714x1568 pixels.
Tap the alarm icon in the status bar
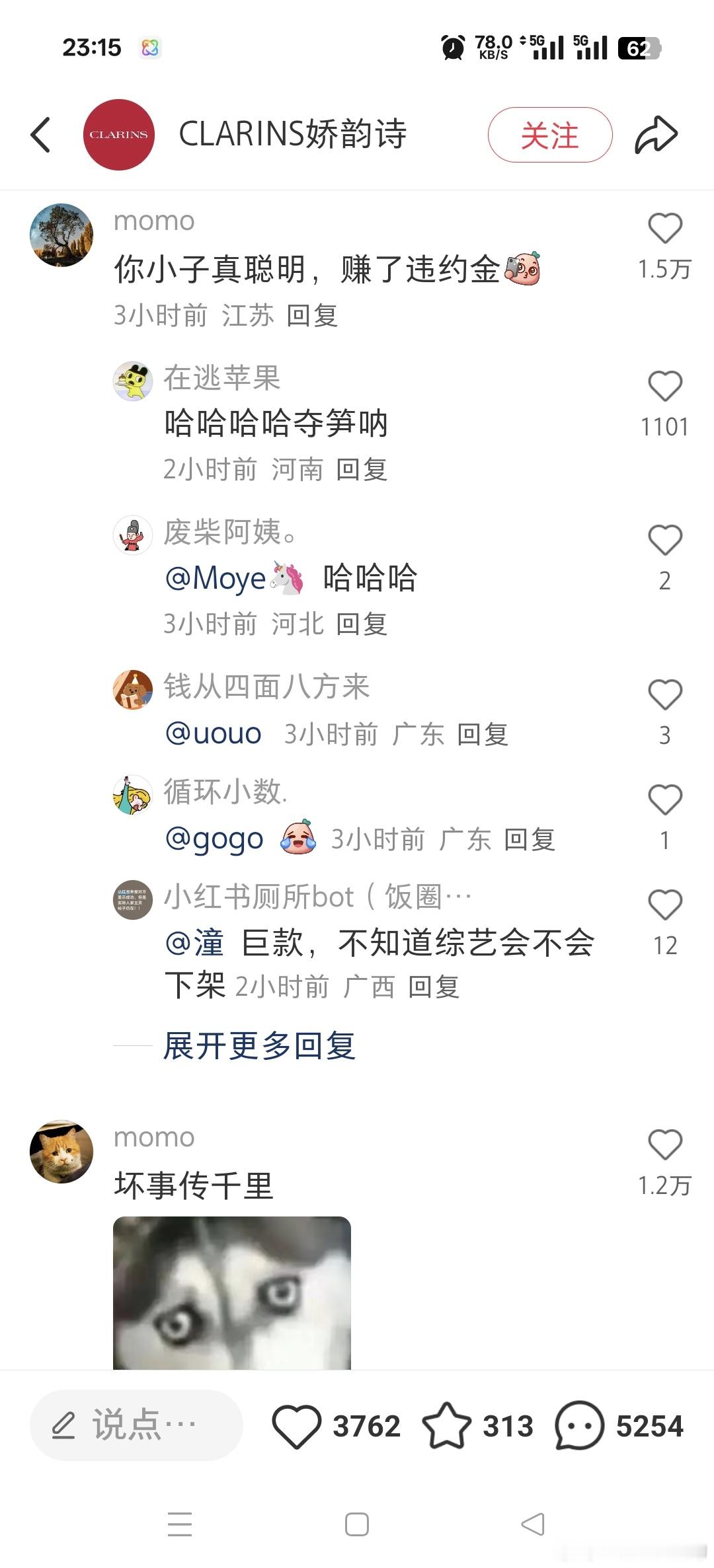click(453, 48)
